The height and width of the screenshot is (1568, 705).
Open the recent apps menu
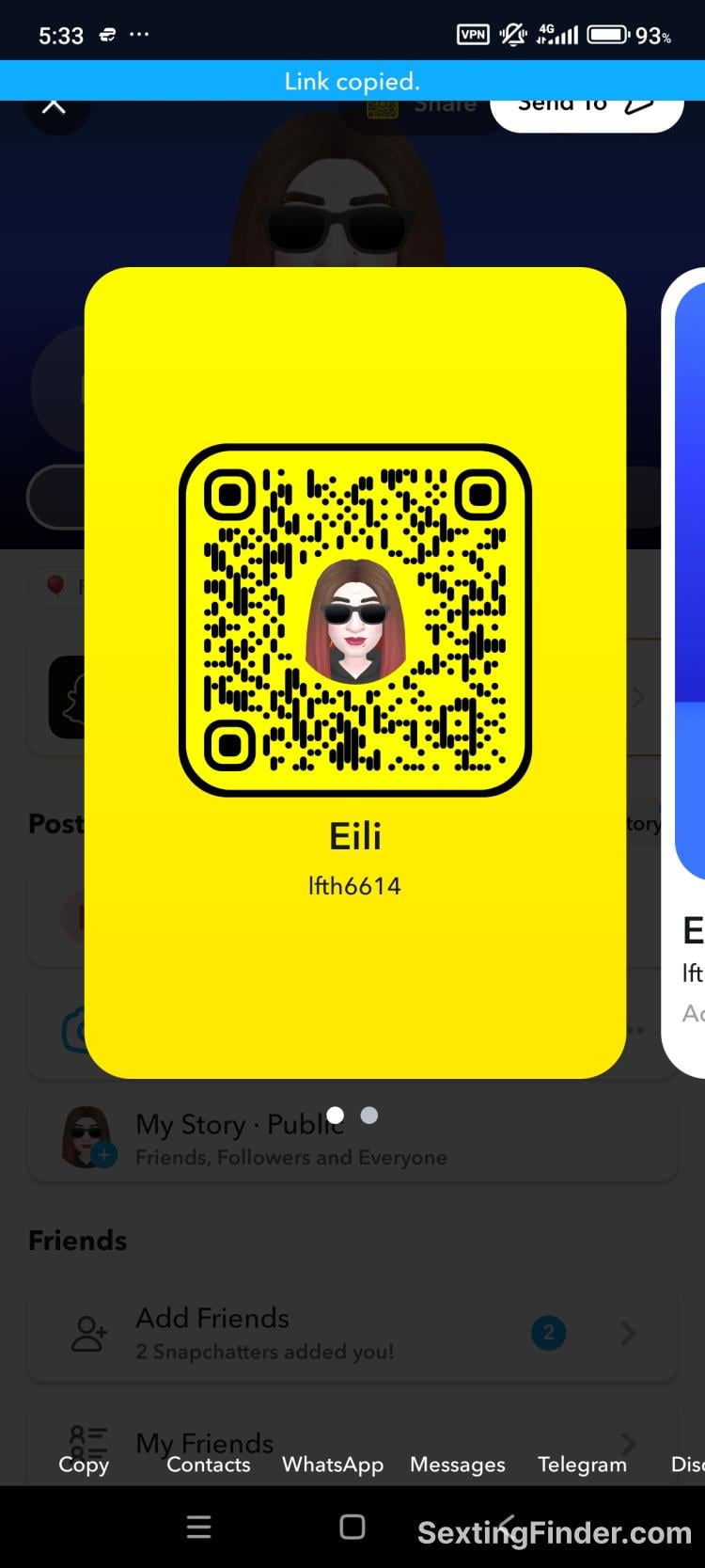pos(198,1527)
